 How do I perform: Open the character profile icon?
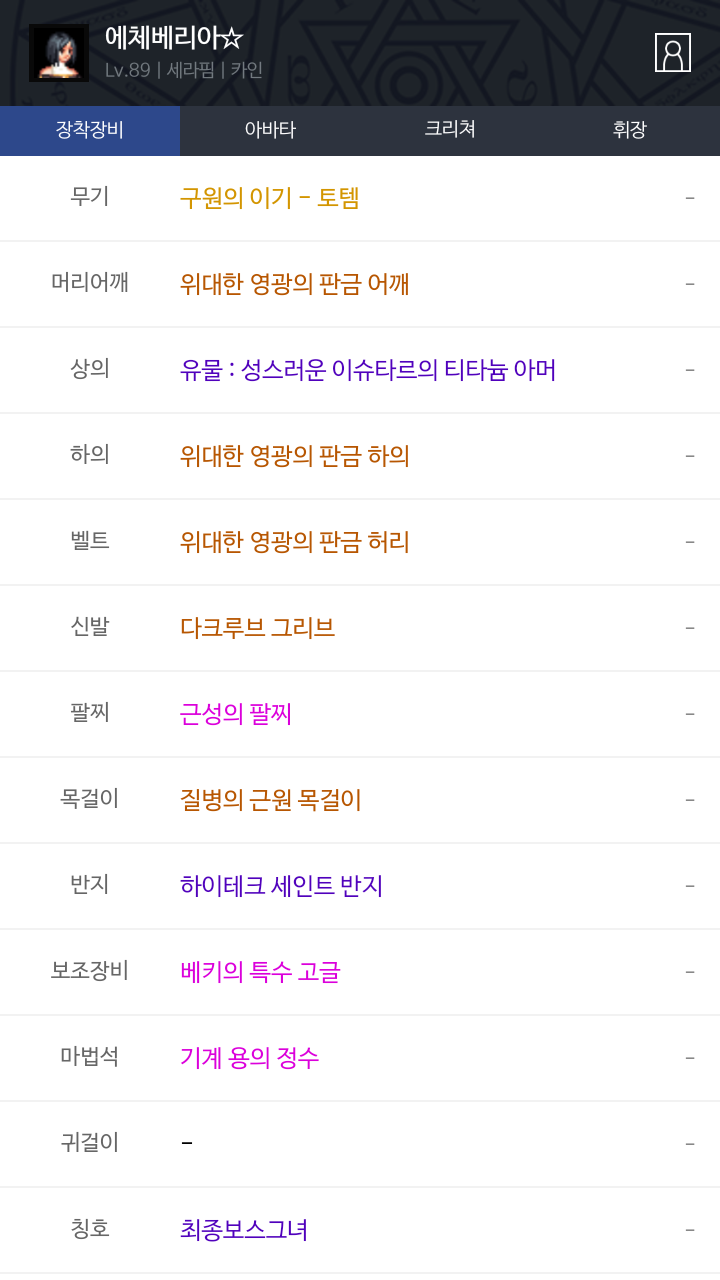pos(672,52)
